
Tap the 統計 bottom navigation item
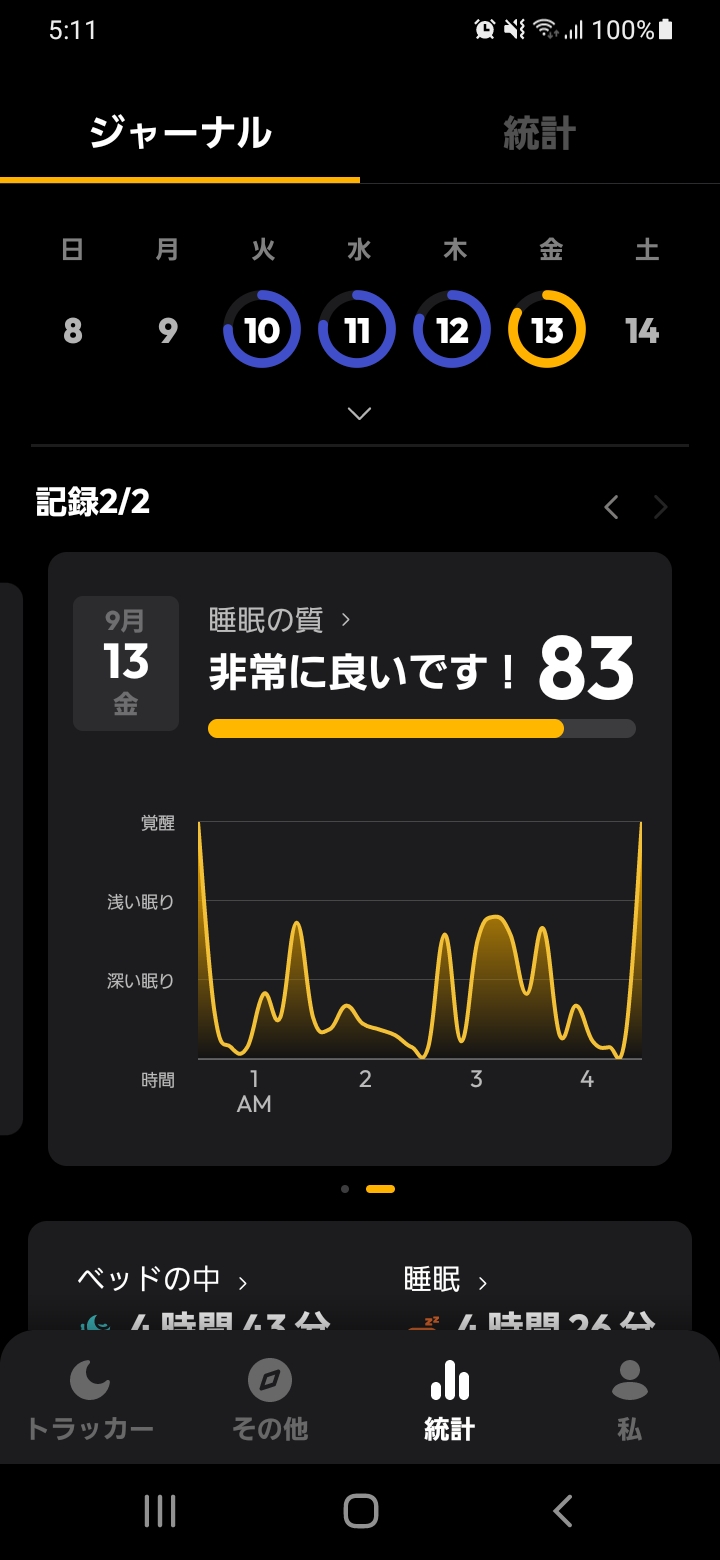pyautogui.click(x=450, y=1399)
